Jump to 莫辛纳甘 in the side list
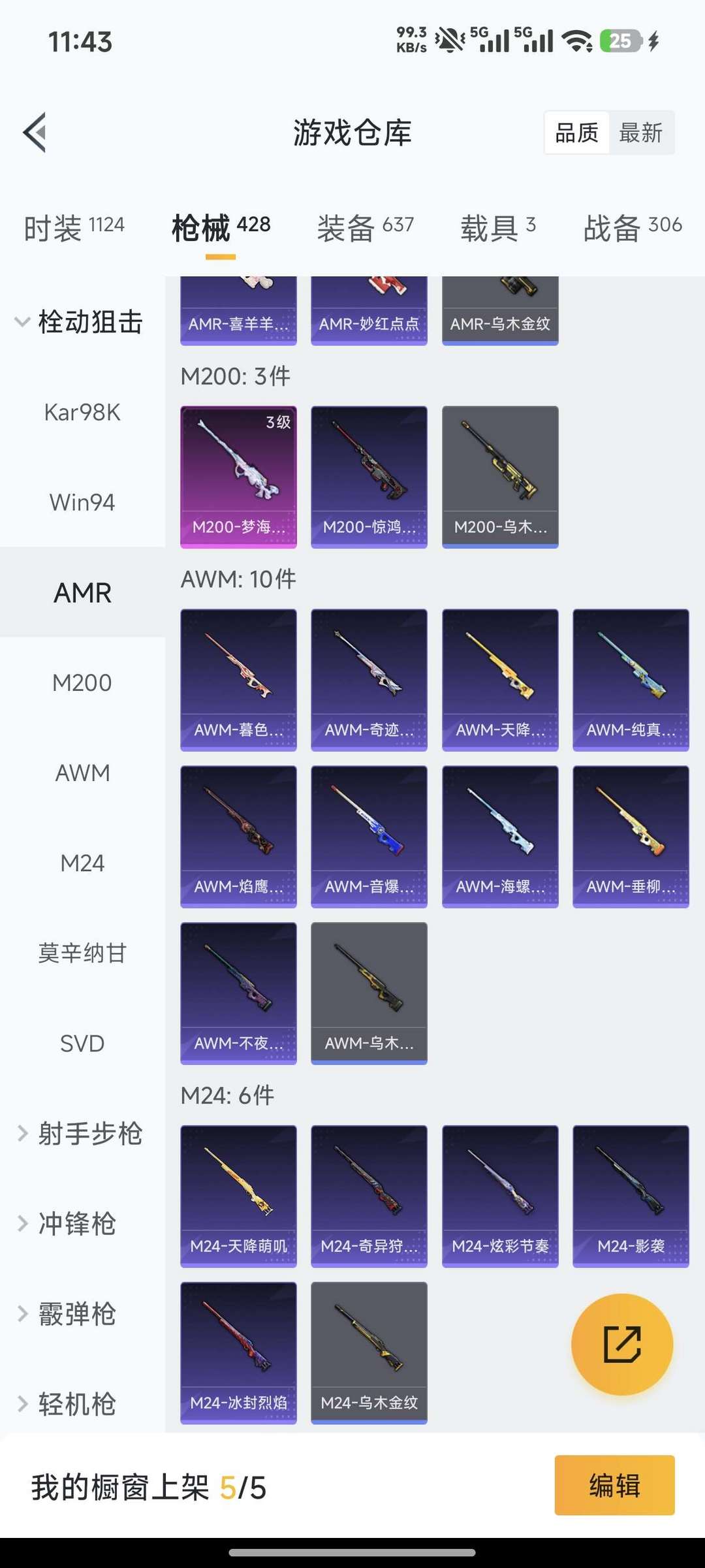 82,953
